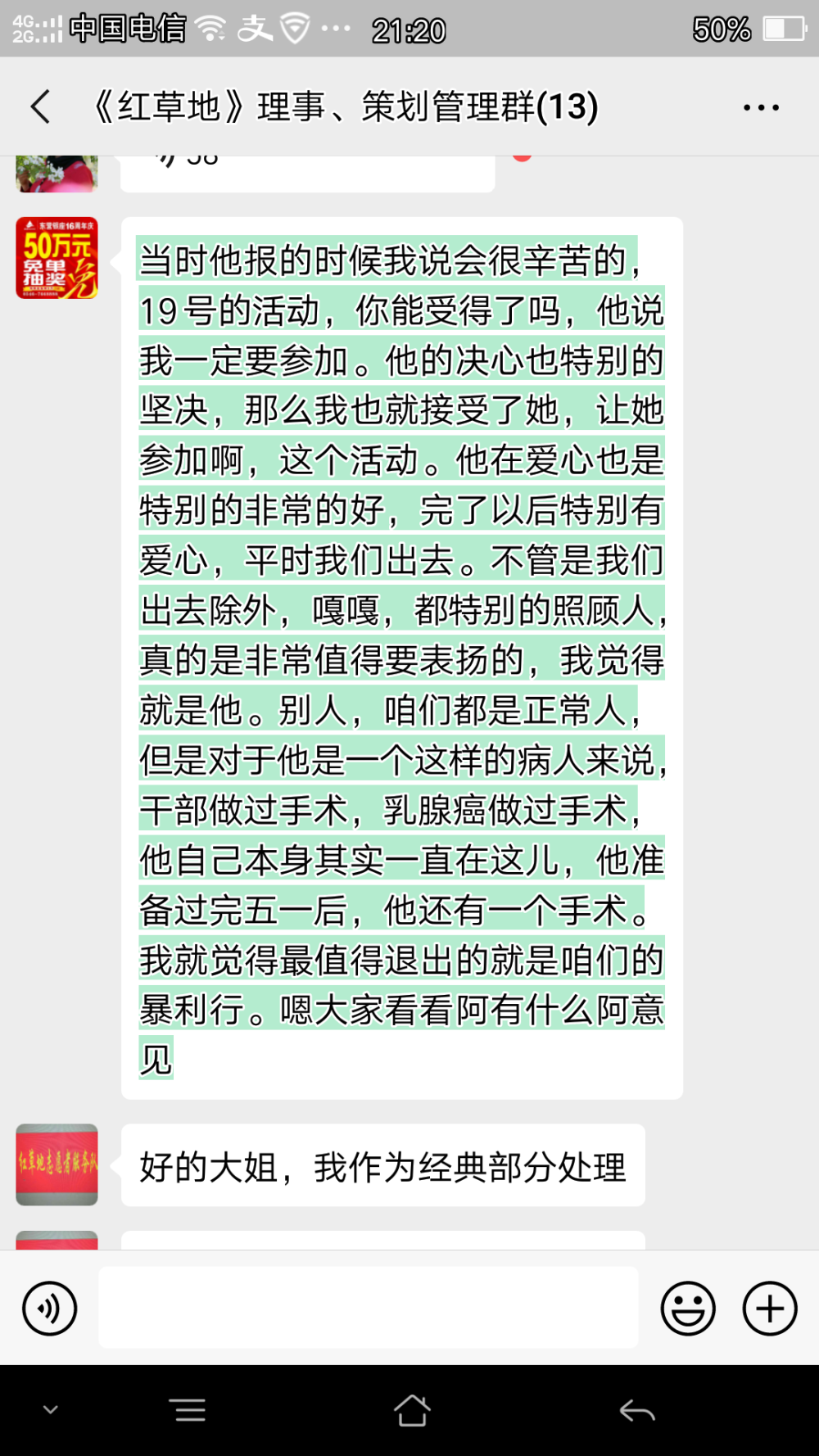Go back from the group chat
819x1456 pixels.
pos(40,106)
